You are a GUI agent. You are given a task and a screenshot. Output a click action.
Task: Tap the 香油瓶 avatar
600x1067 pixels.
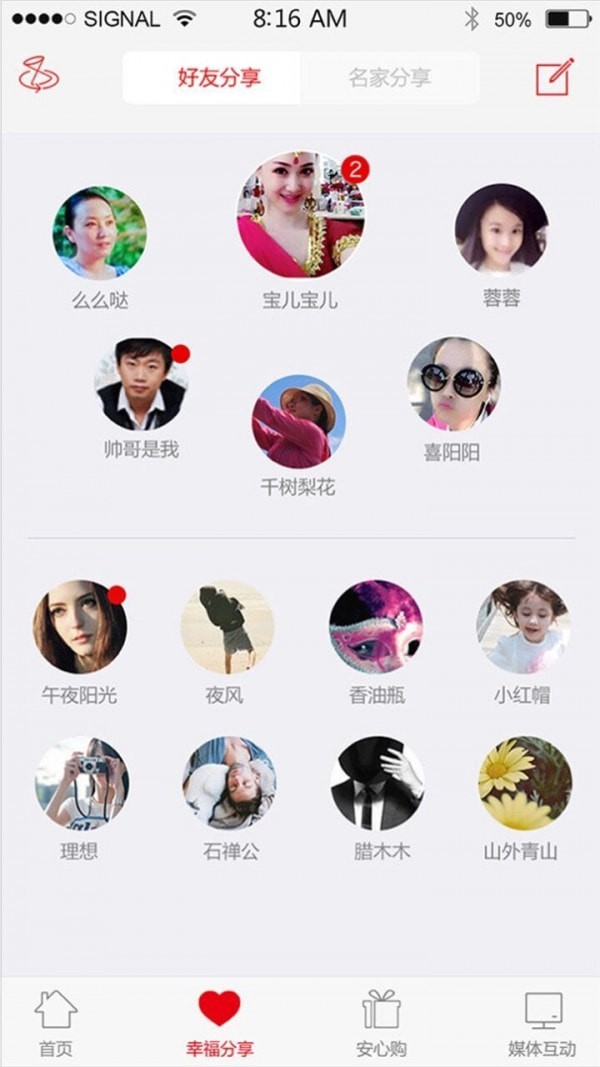pyautogui.click(x=376, y=627)
